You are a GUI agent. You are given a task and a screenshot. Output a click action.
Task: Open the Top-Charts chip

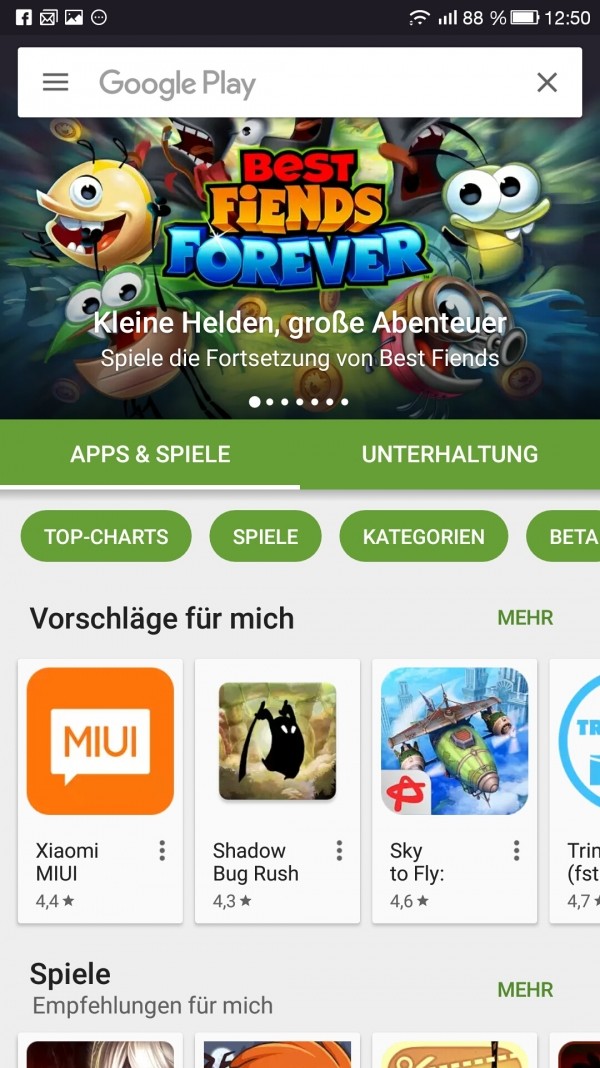[x=106, y=536]
